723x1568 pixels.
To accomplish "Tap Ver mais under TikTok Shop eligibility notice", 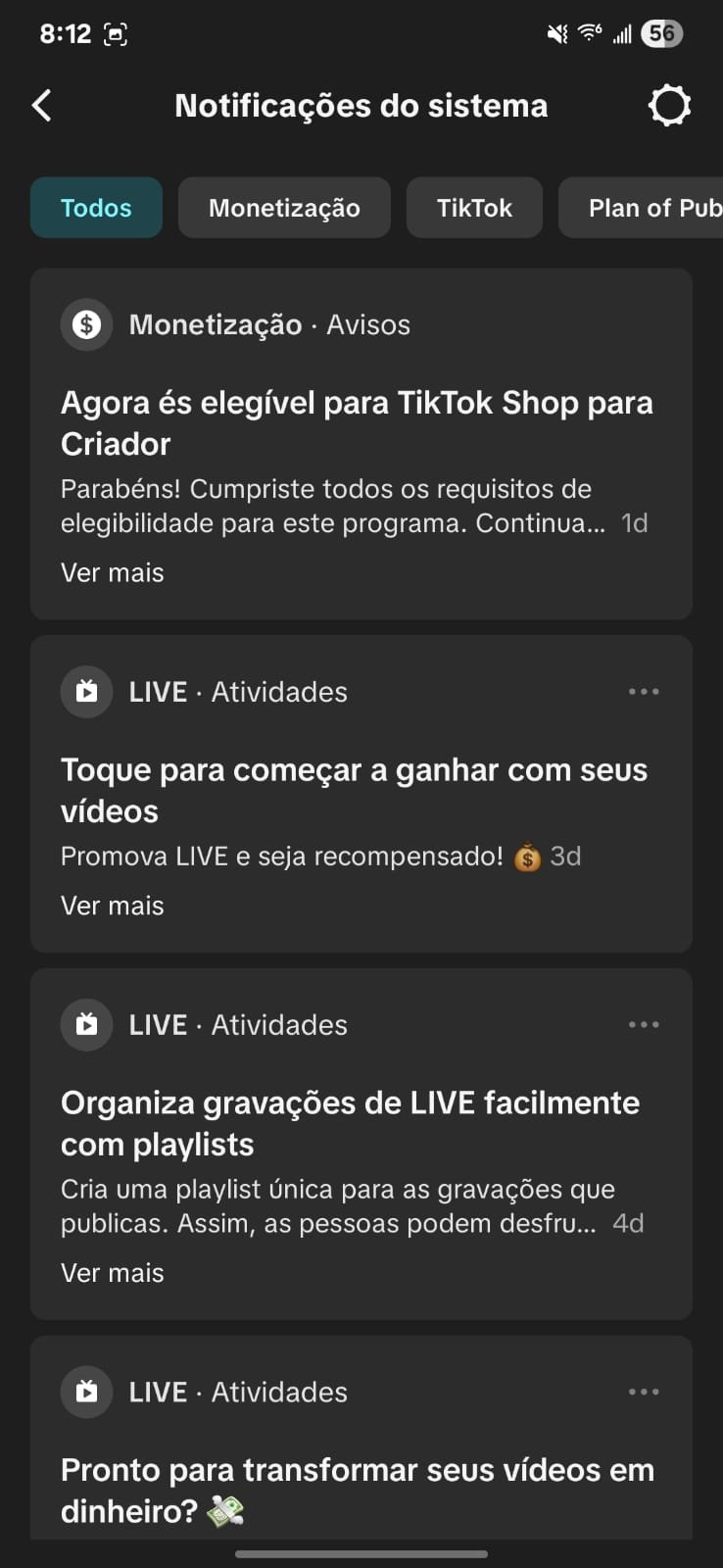I will click(113, 572).
